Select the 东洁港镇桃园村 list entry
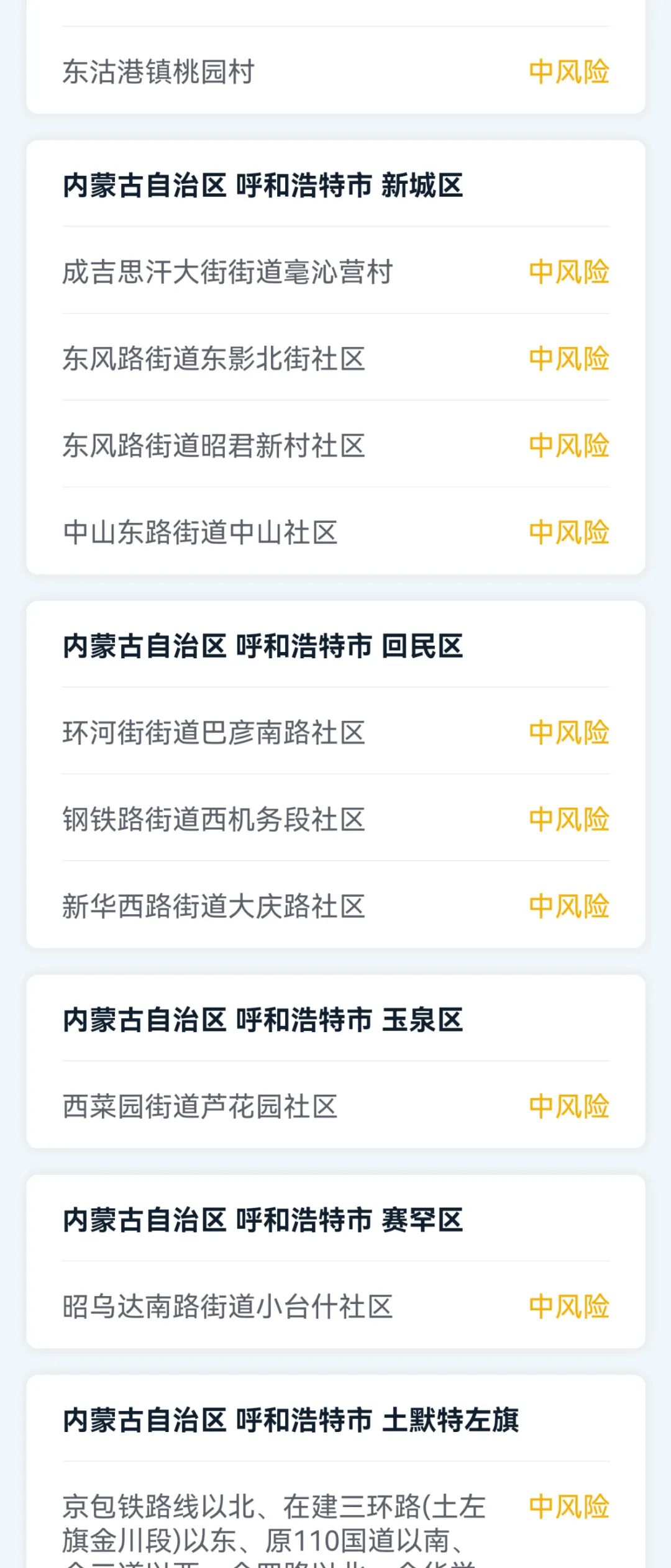This screenshot has height=1568, width=671. (x=162, y=70)
